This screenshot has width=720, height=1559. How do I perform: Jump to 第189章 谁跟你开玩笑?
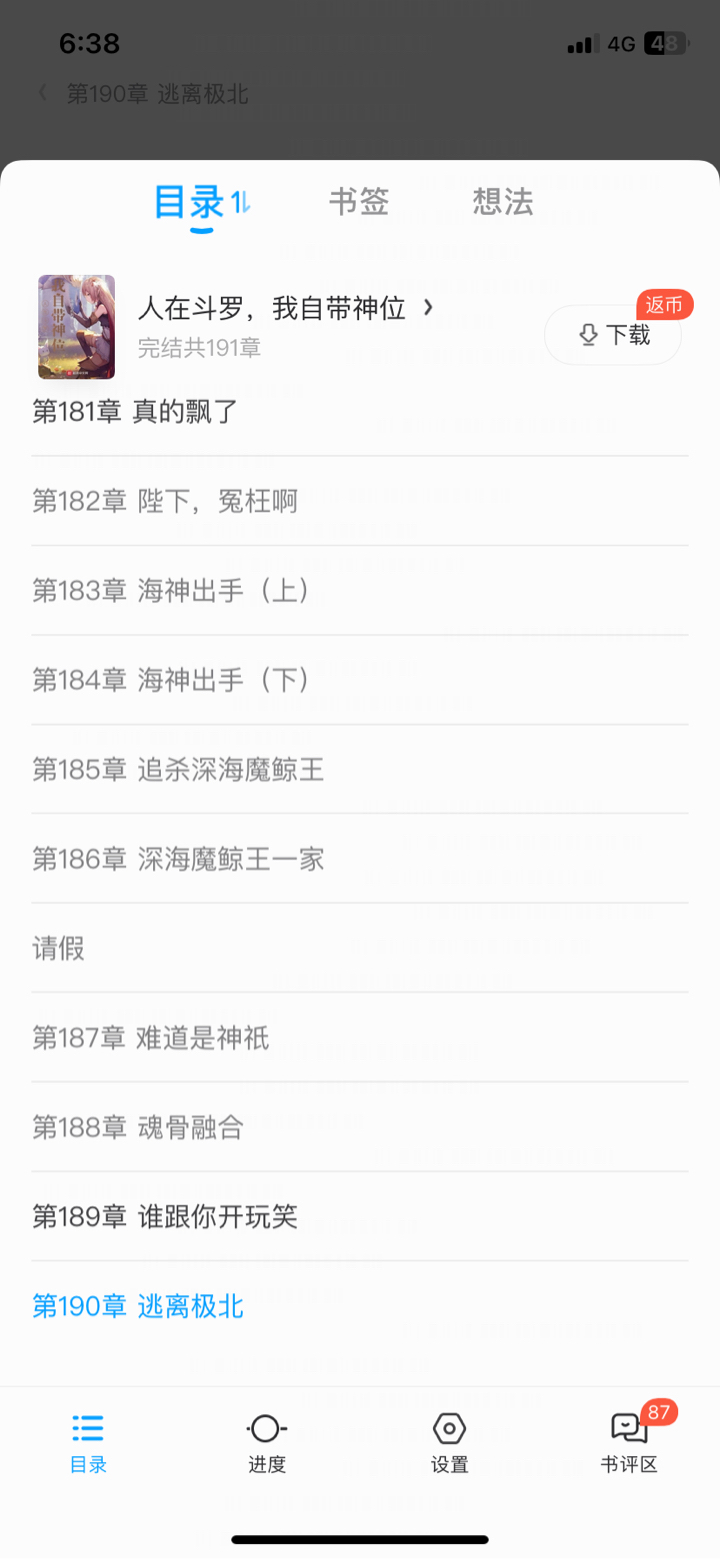[x=165, y=1217]
